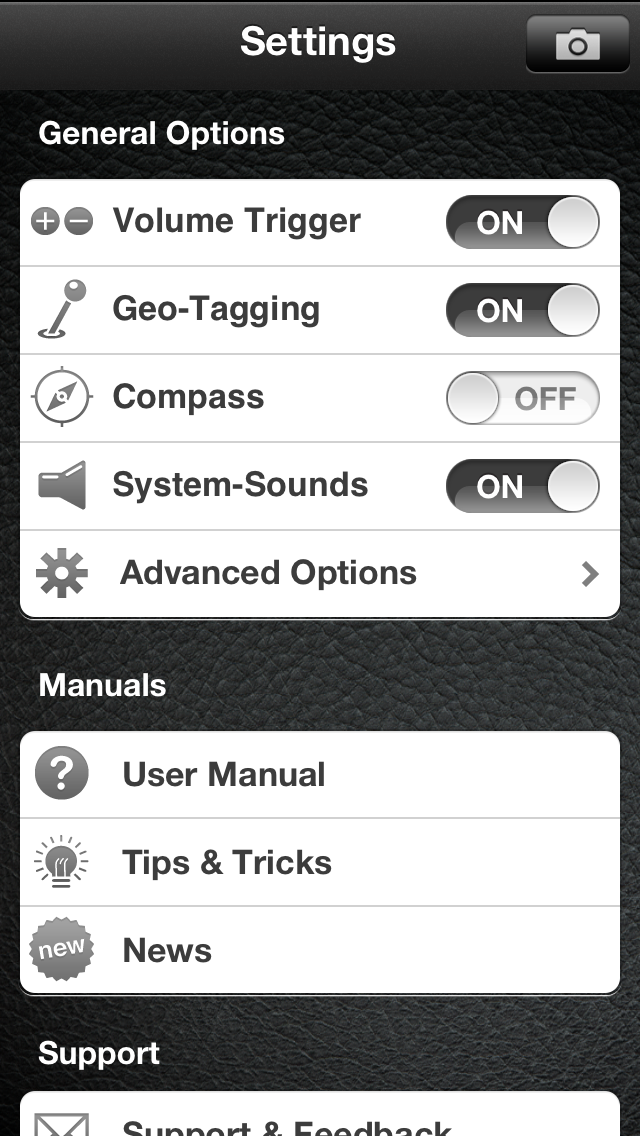The image size is (640, 1136).
Task: Open the News row
Action: pos(320,950)
